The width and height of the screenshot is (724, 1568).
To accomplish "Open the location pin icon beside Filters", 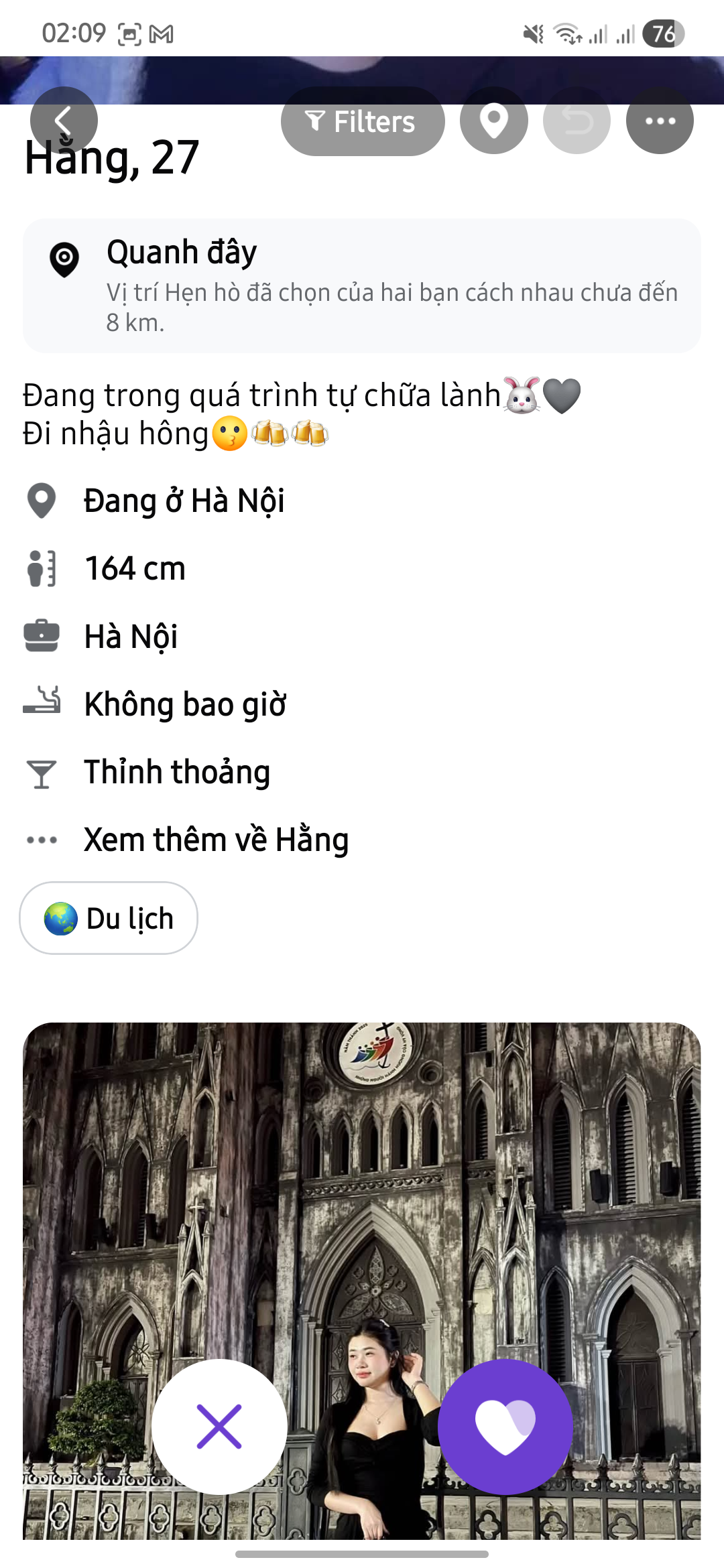I will click(x=494, y=121).
